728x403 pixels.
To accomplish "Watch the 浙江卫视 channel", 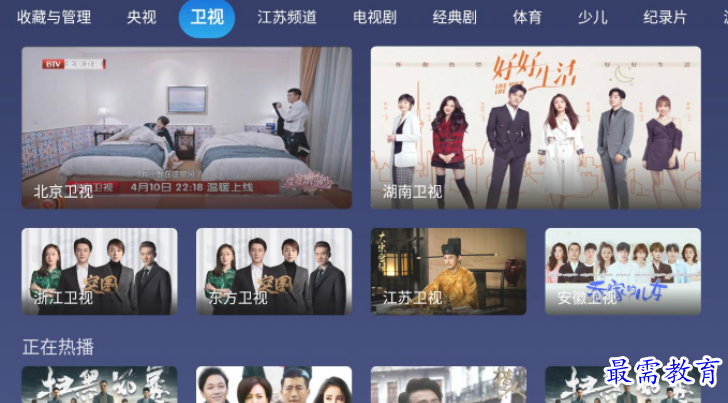I will tap(100, 271).
